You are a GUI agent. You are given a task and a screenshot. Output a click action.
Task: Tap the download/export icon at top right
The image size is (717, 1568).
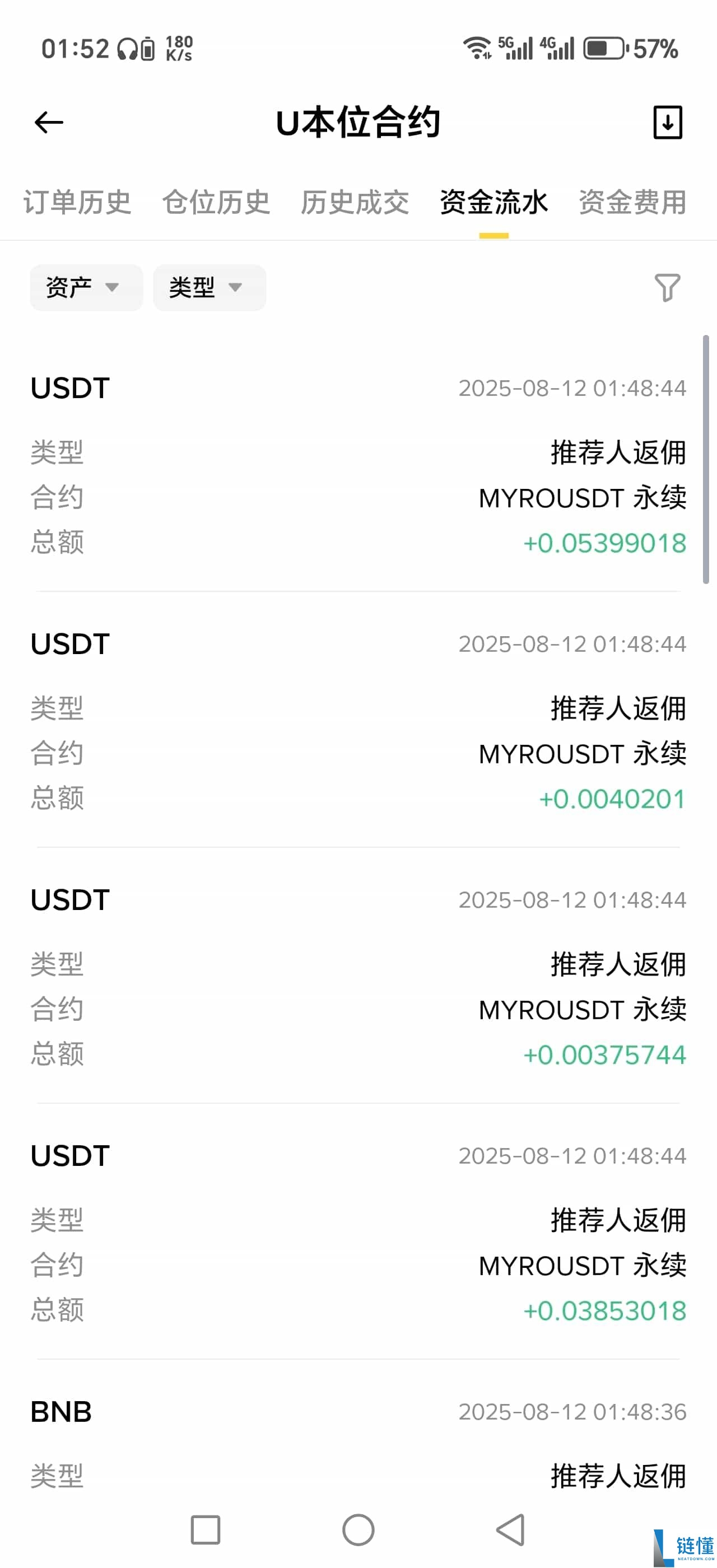tap(668, 122)
